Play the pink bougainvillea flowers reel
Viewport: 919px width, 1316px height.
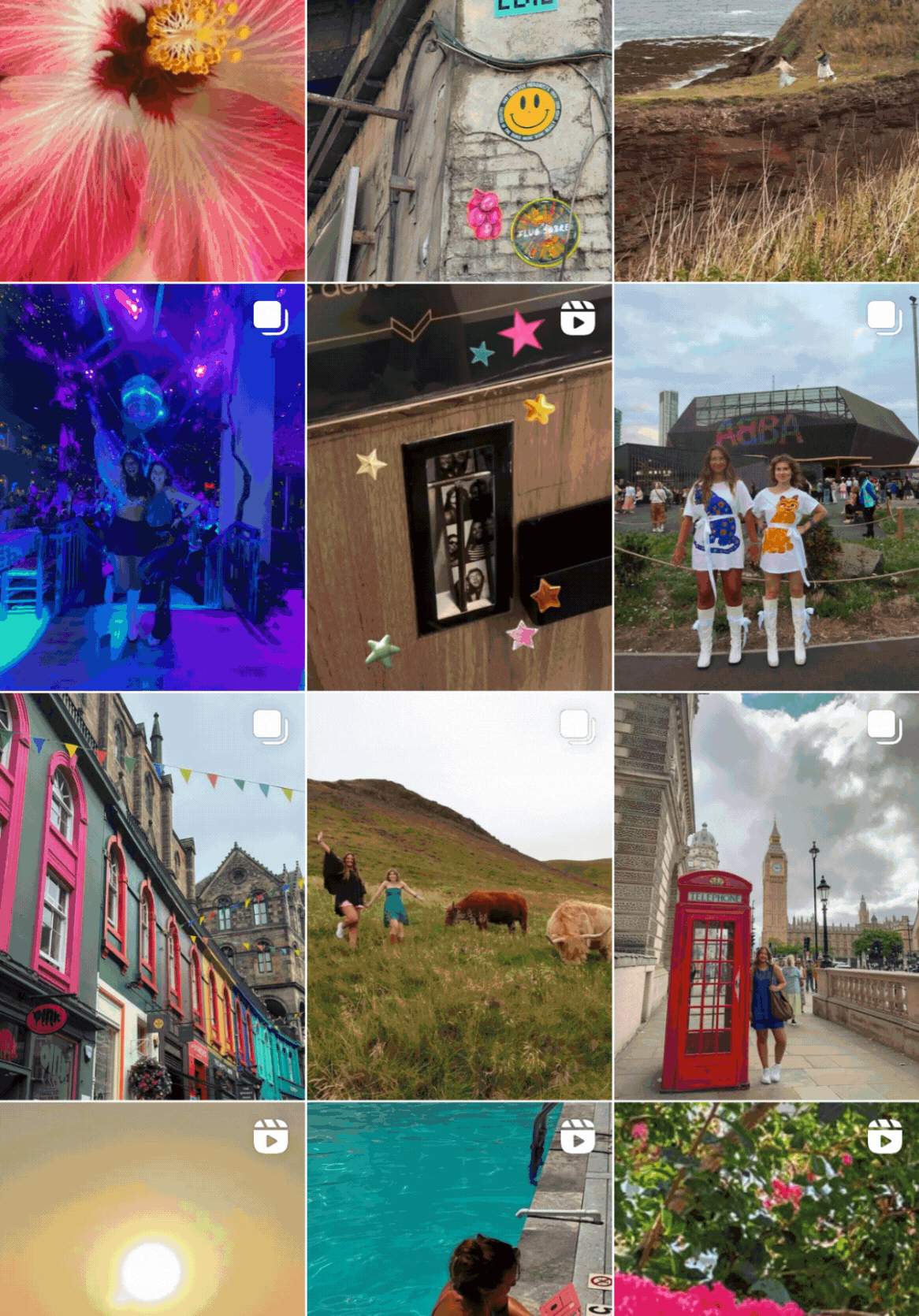tap(766, 1210)
